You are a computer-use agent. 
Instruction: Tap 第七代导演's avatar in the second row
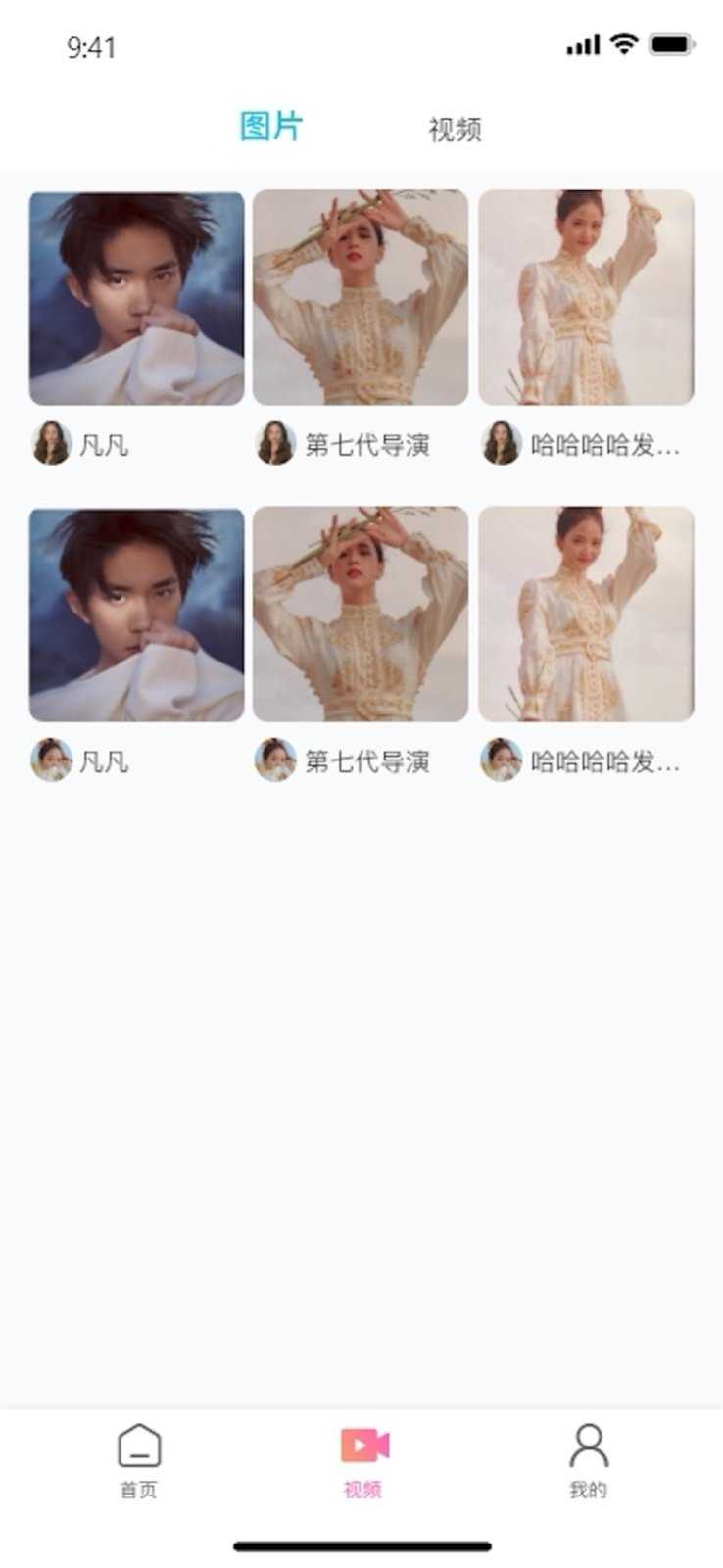tap(277, 760)
